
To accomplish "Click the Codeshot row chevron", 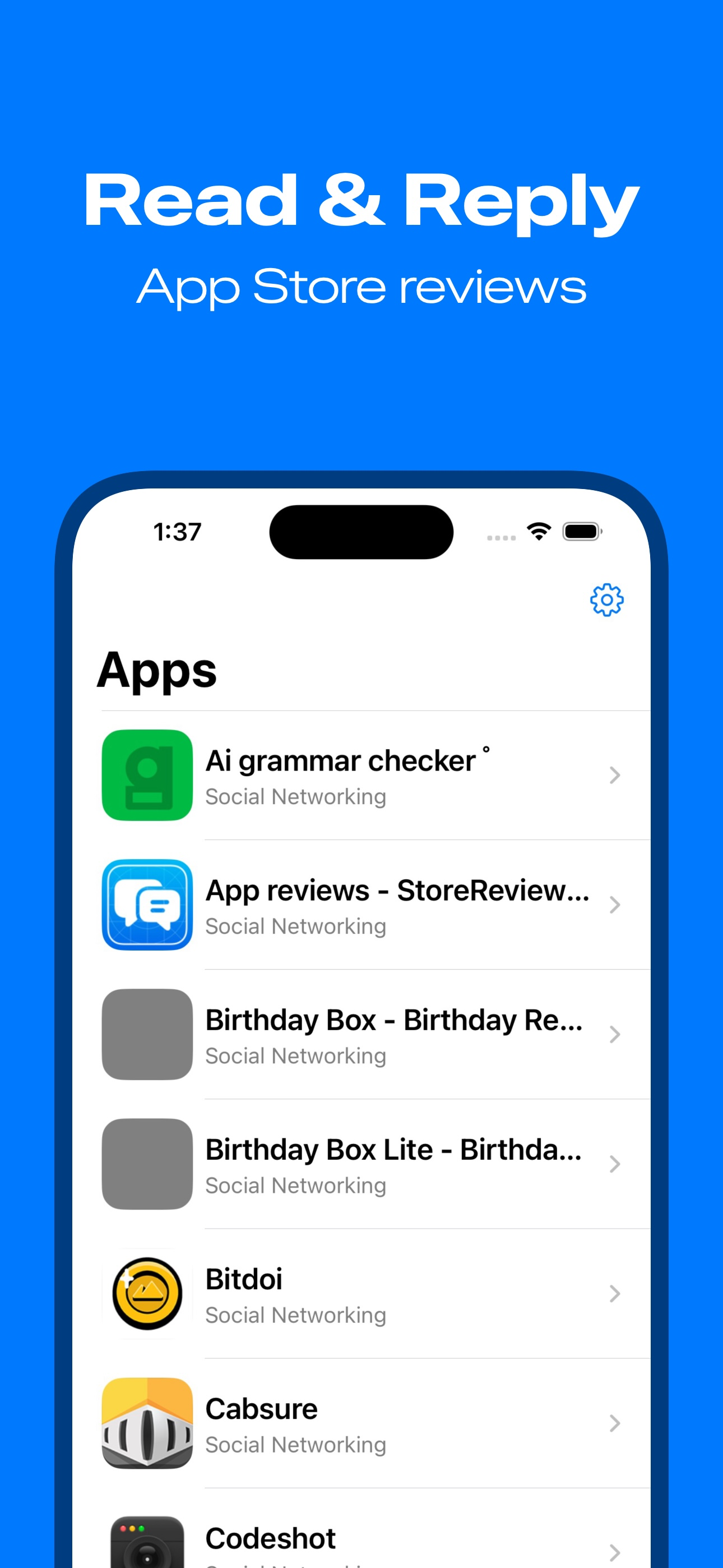I will pyautogui.click(x=614, y=1554).
